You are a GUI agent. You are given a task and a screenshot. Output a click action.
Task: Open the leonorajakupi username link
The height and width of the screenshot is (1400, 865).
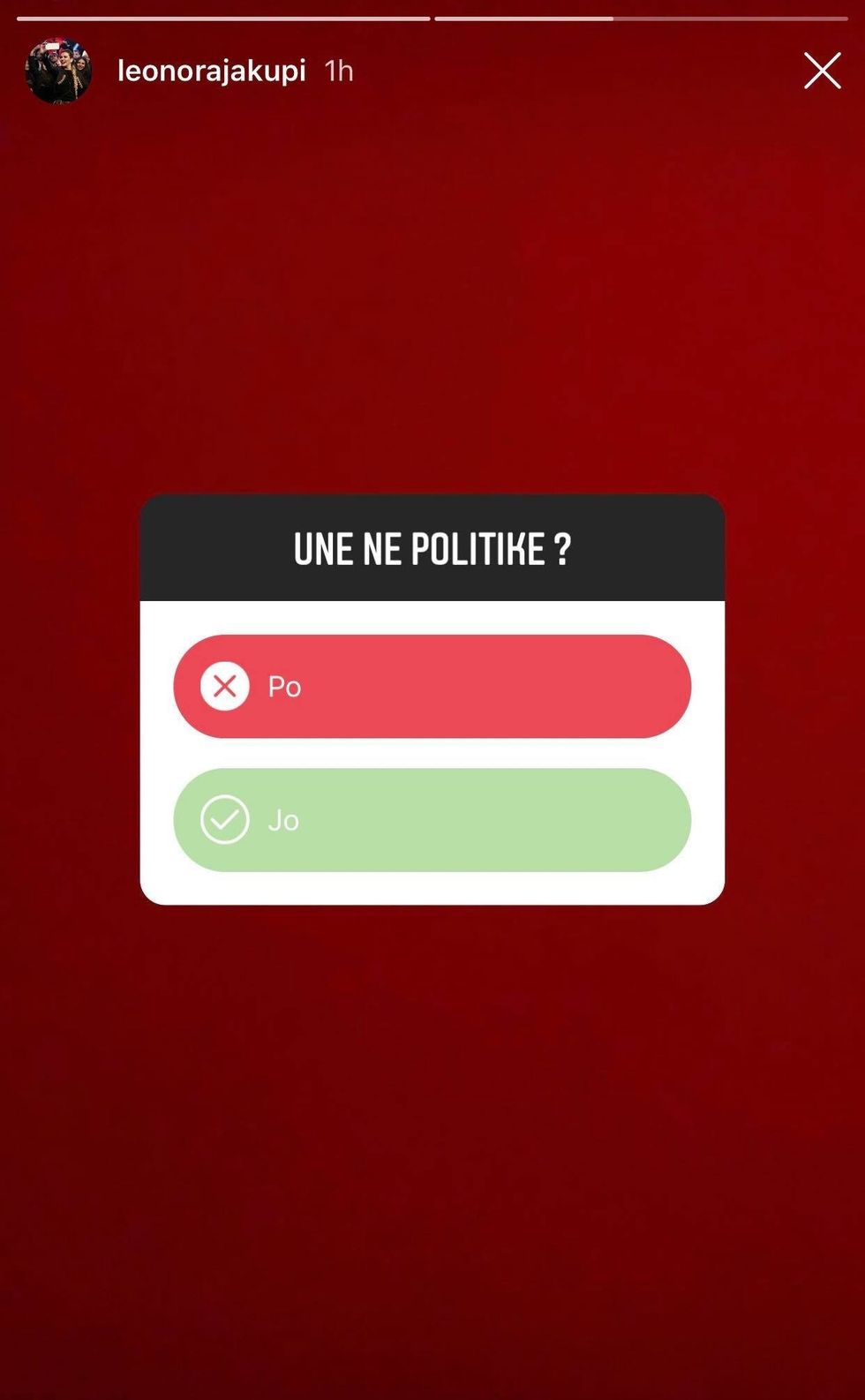tap(211, 71)
